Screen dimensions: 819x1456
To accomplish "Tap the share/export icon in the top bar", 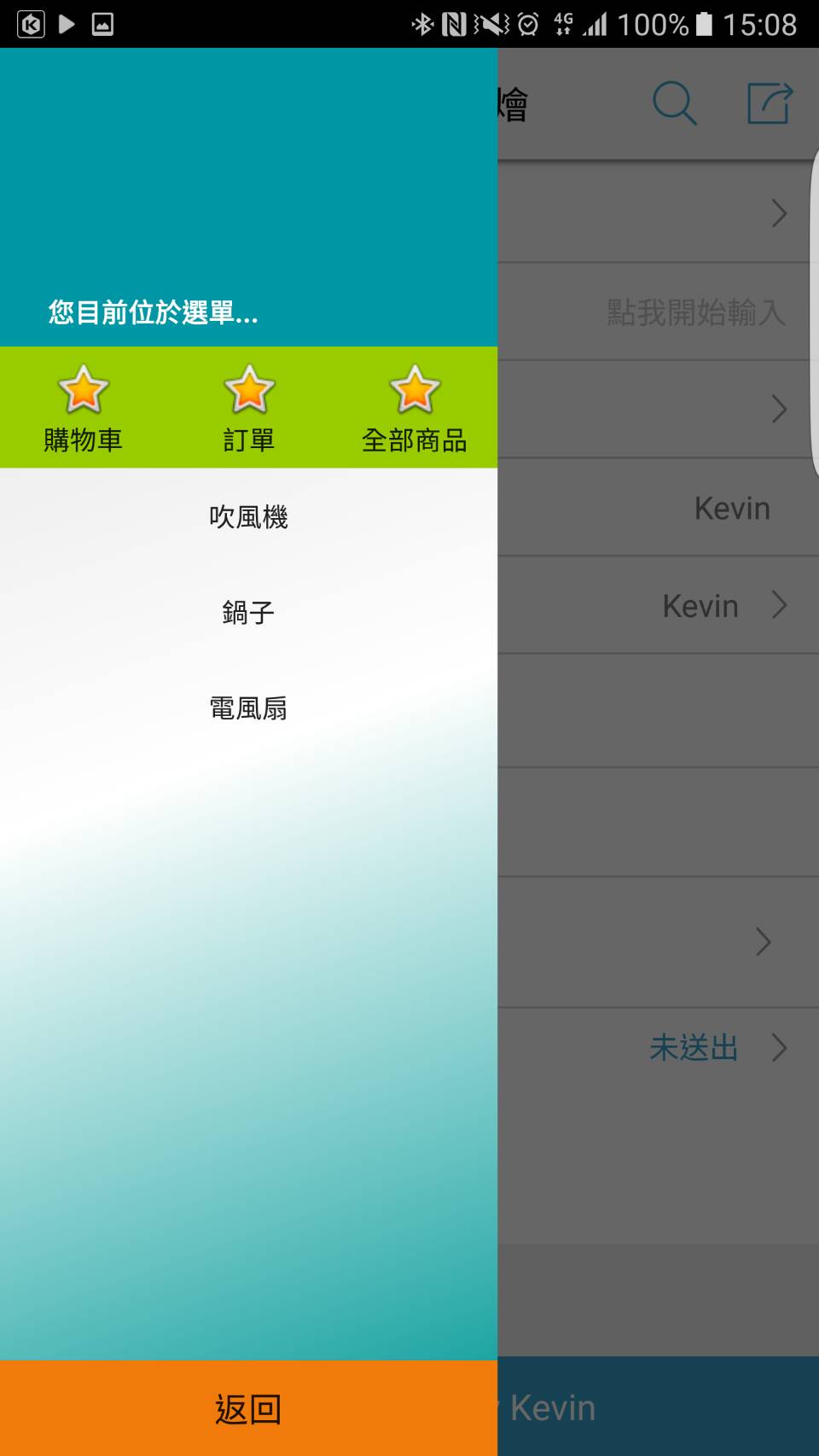I will click(767, 102).
